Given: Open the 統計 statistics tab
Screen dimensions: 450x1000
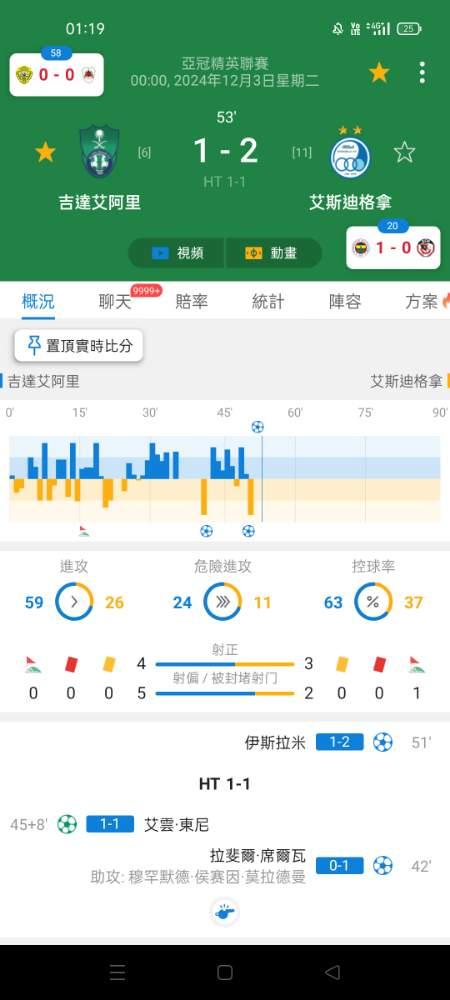Looking at the screenshot, I should pos(268,302).
